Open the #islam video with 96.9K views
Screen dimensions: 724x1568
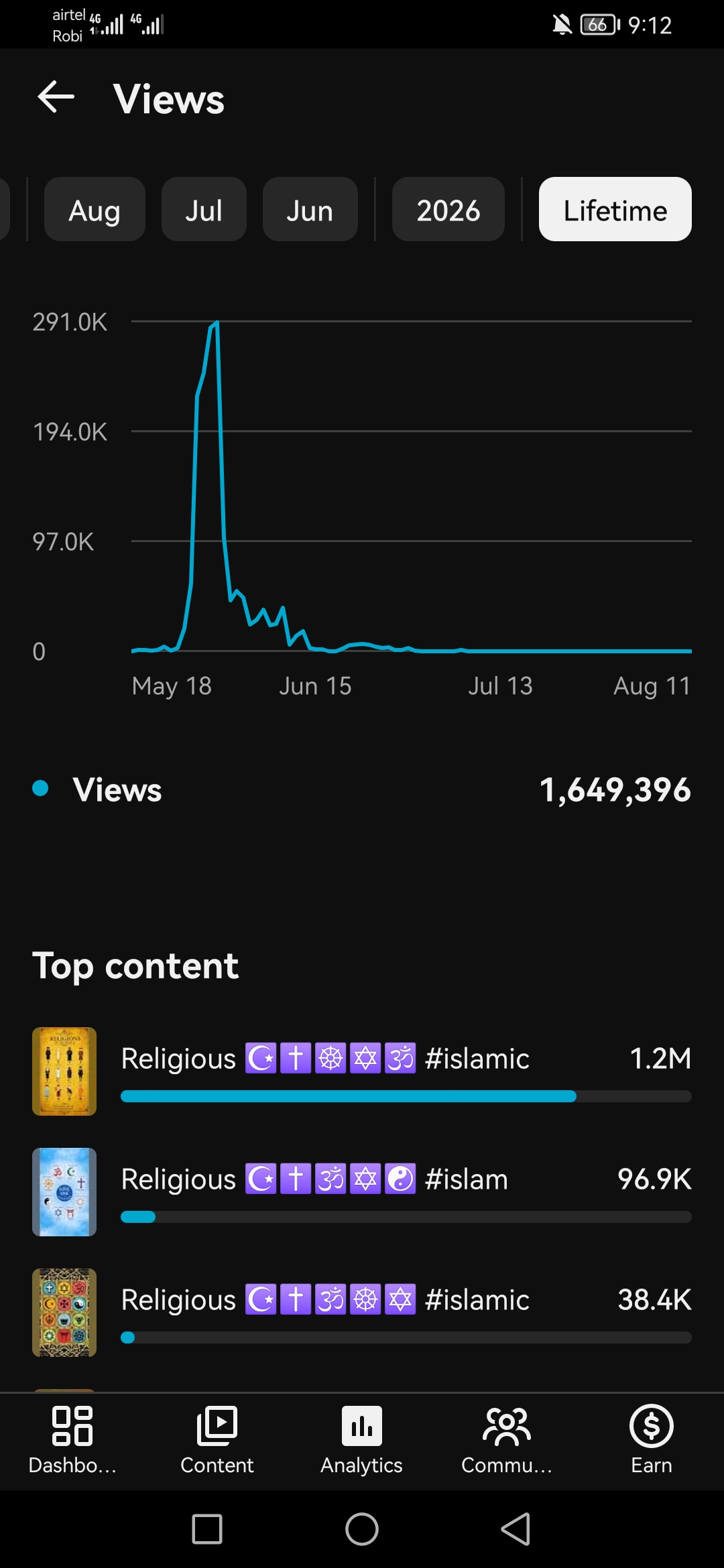pos(362,1192)
